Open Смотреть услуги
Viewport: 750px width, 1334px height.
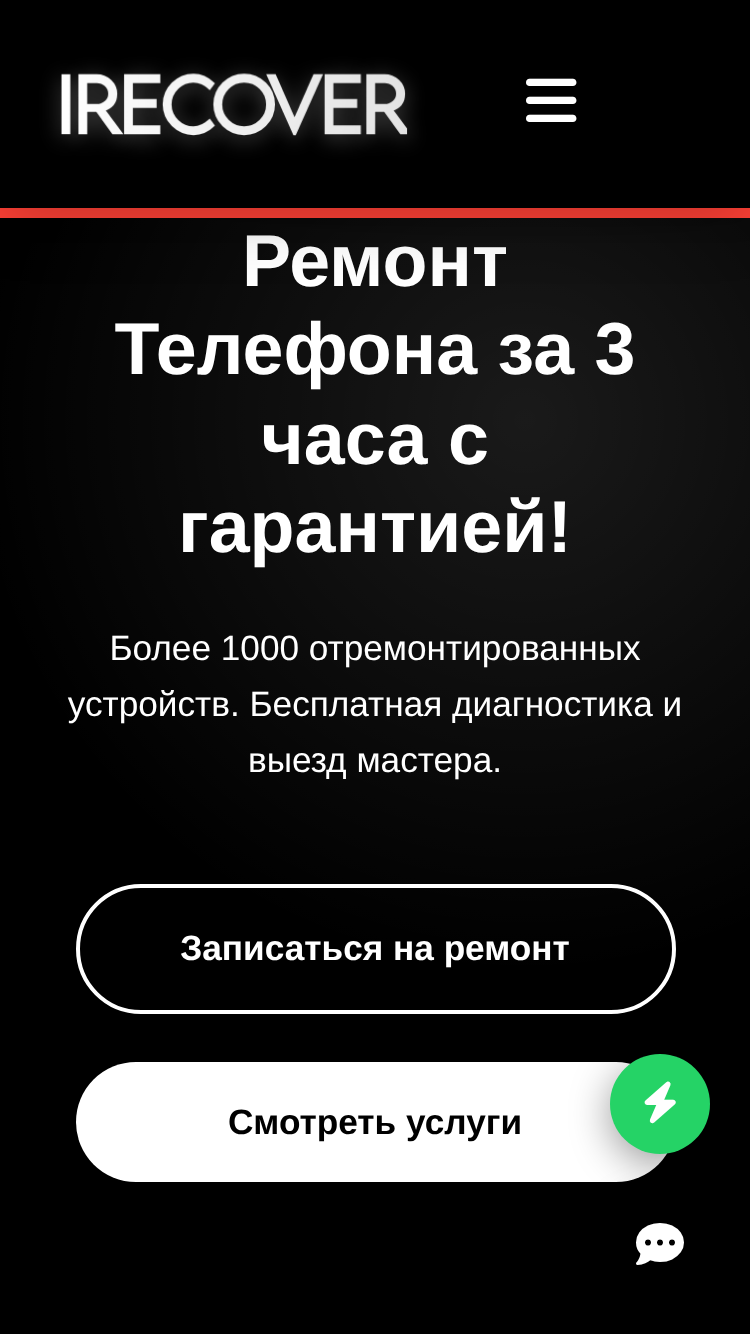375,1122
